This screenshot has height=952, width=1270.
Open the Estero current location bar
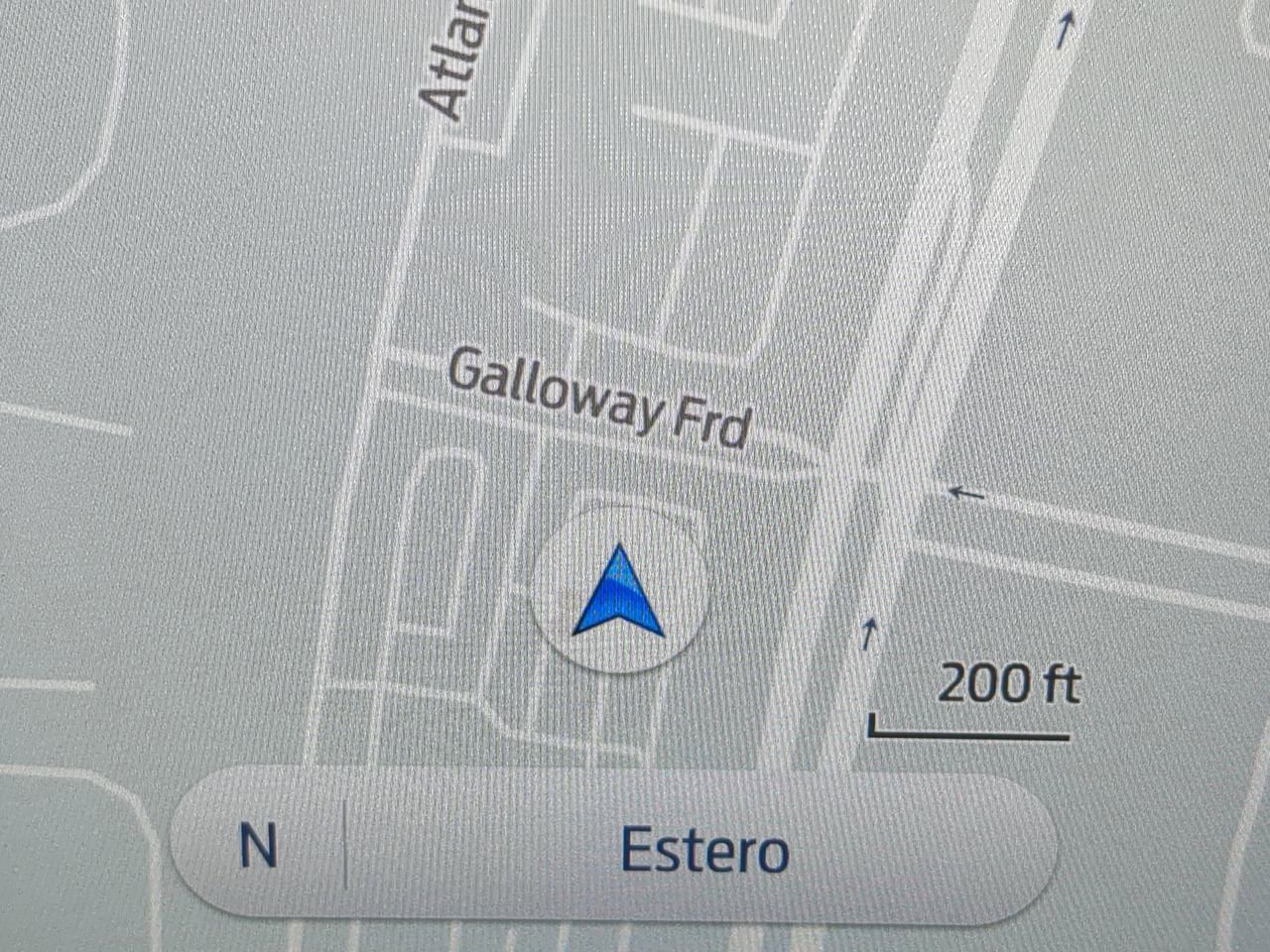(703, 851)
